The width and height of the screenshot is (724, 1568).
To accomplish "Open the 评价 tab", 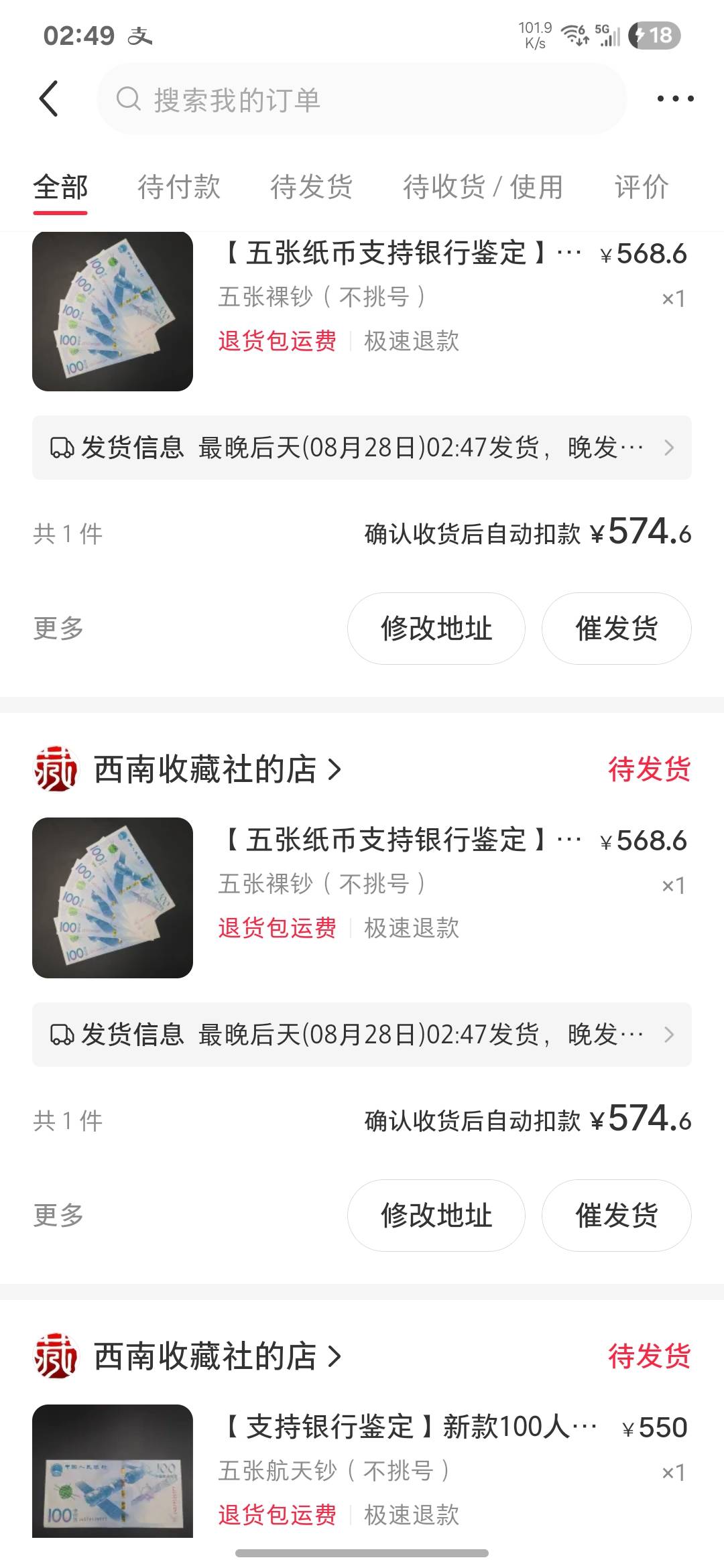I will pyautogui.click(x=642, y=187).
